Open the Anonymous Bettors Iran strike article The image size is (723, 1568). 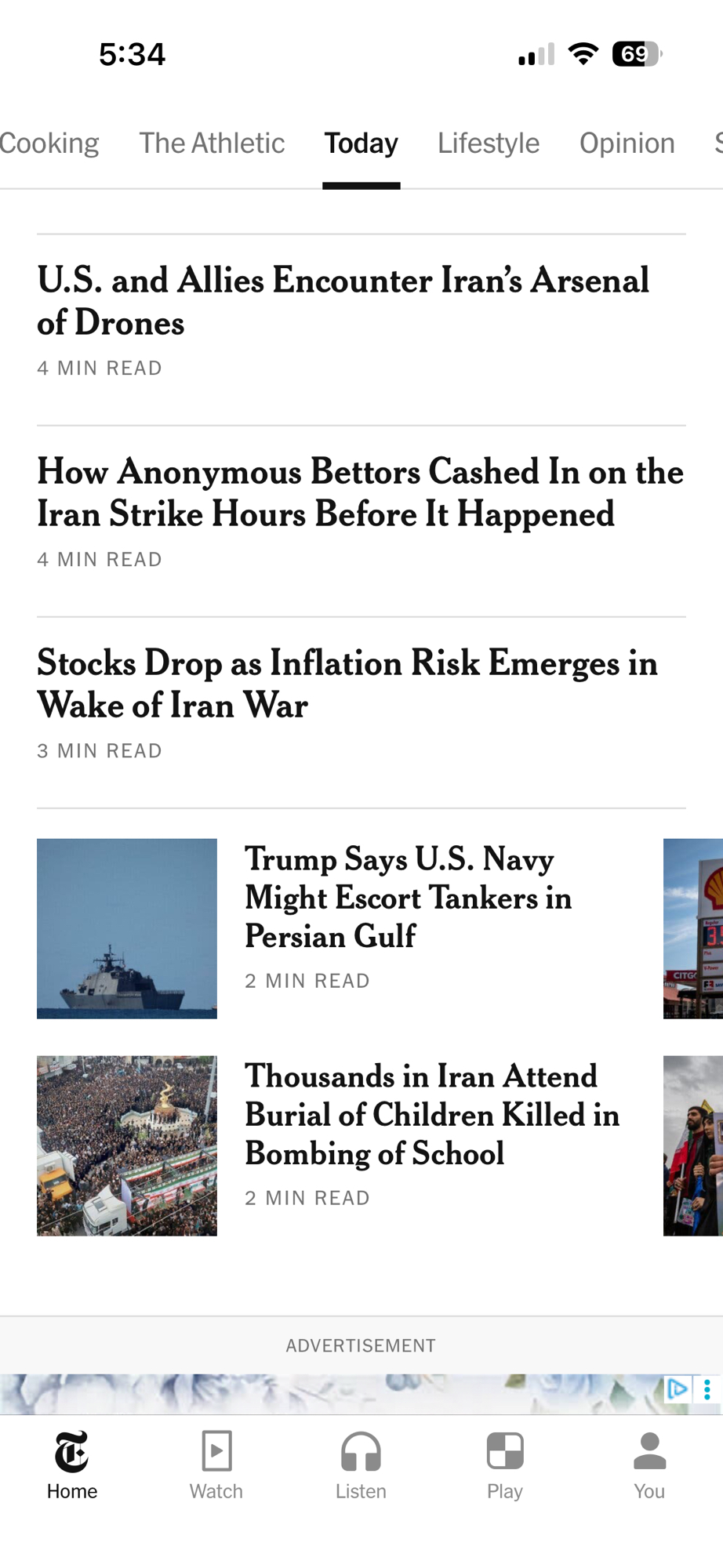coord(359,492)
